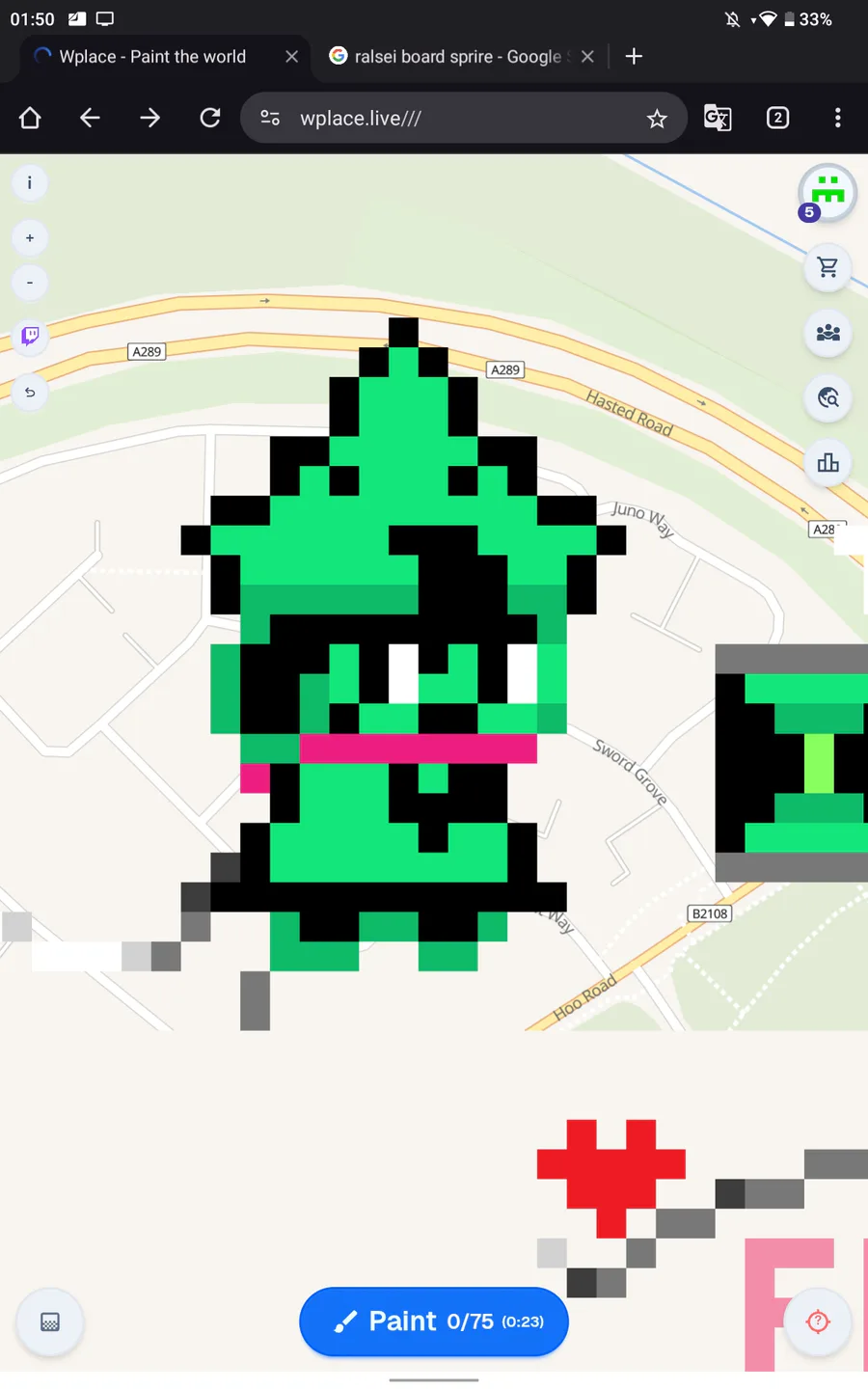The image size is (868, 1389).
Task: Open a new browser tab
Action: [634, 57]
